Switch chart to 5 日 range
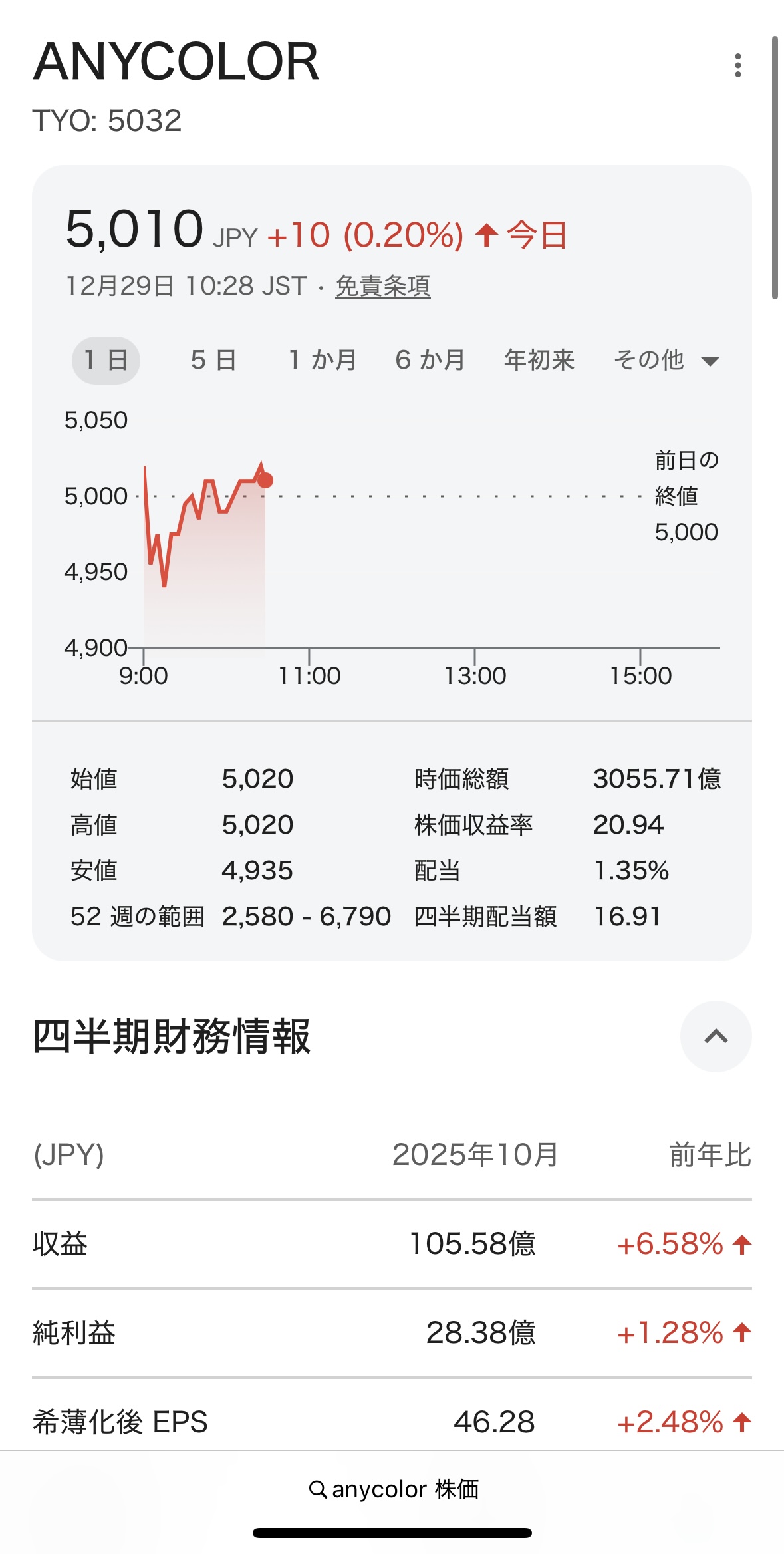 [213, 361]
